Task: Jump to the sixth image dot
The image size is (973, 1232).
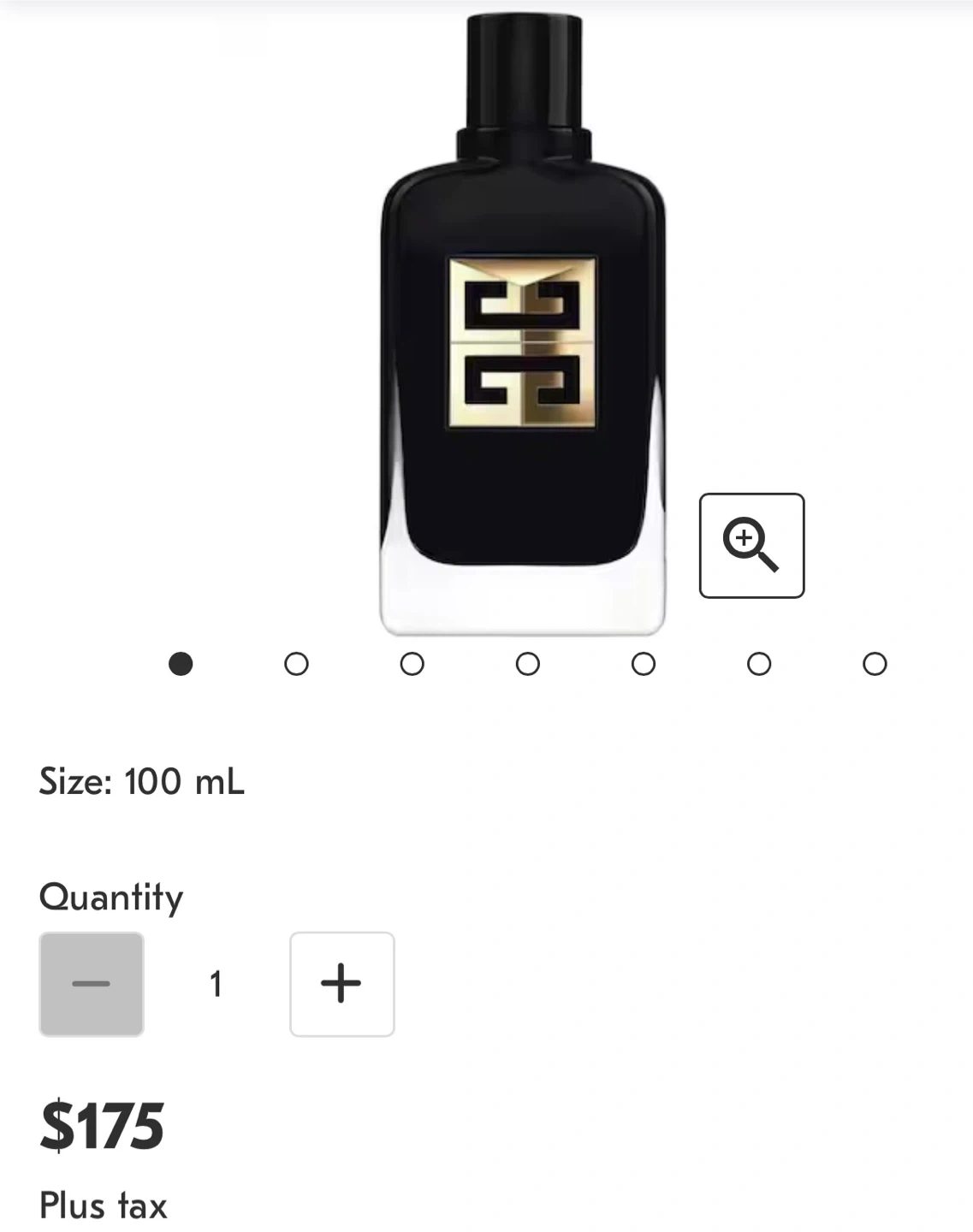Action: pos(759,664)
